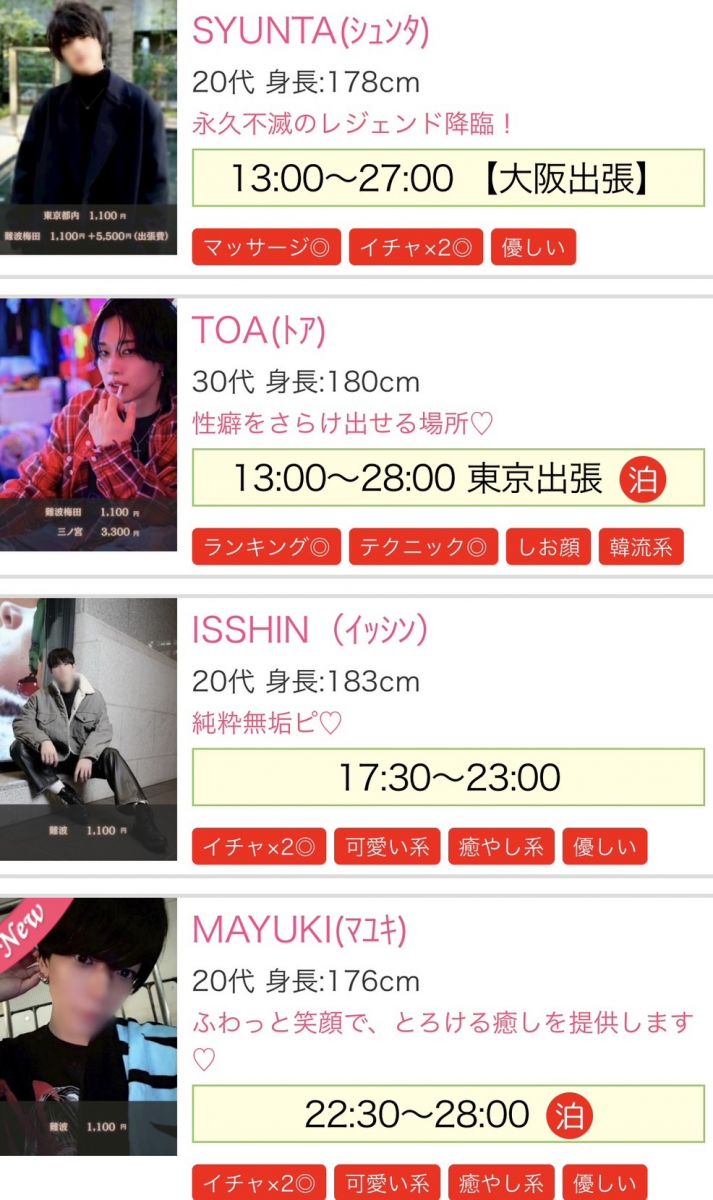Tap the 韓流系 tag under TOA
The width and height of the screenshot is (713, 1200).
[641, 547]
